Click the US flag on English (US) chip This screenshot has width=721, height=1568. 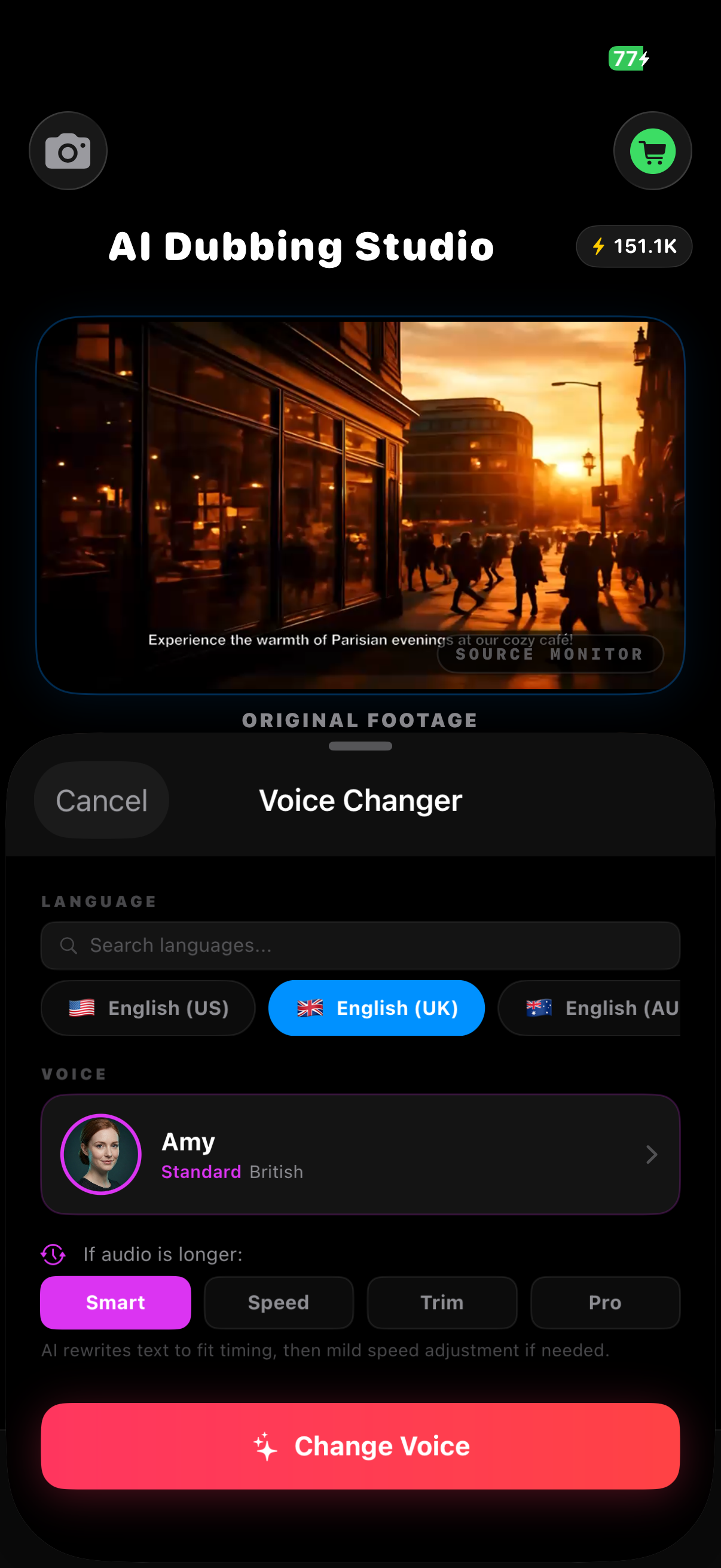81,1008
